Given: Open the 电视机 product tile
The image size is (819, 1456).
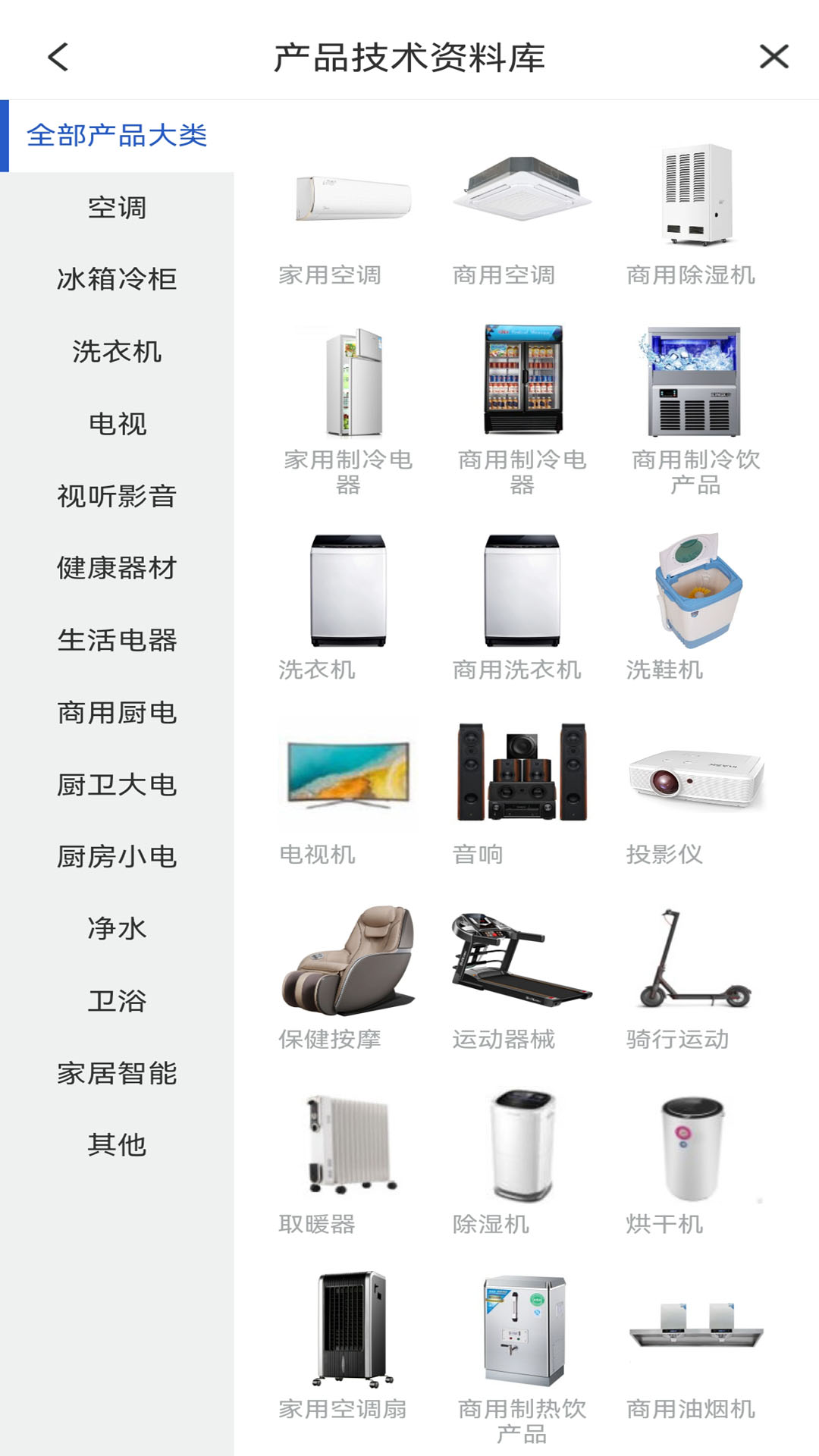Looking at the screenshot, I should click(349, 789).
